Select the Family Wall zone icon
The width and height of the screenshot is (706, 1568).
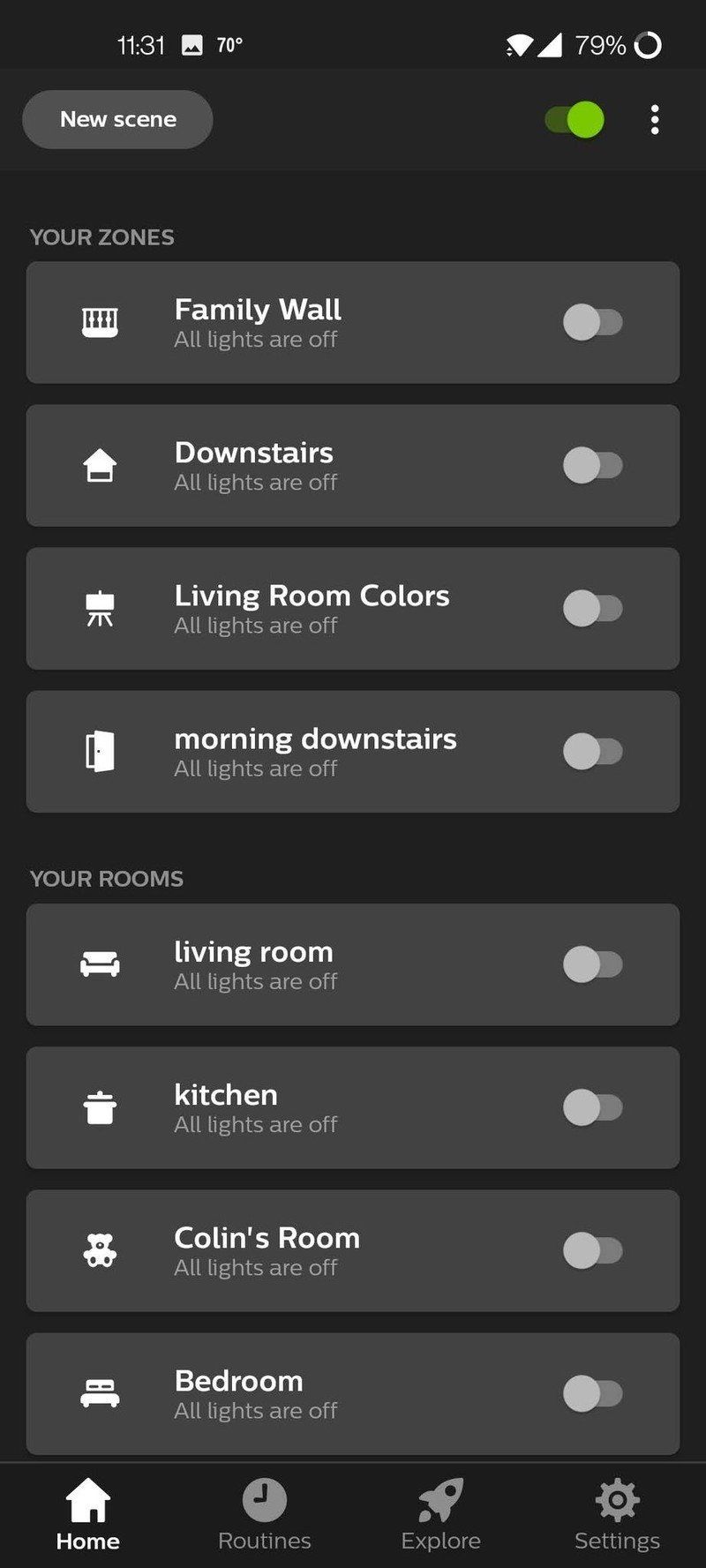[x=101, y=322]
